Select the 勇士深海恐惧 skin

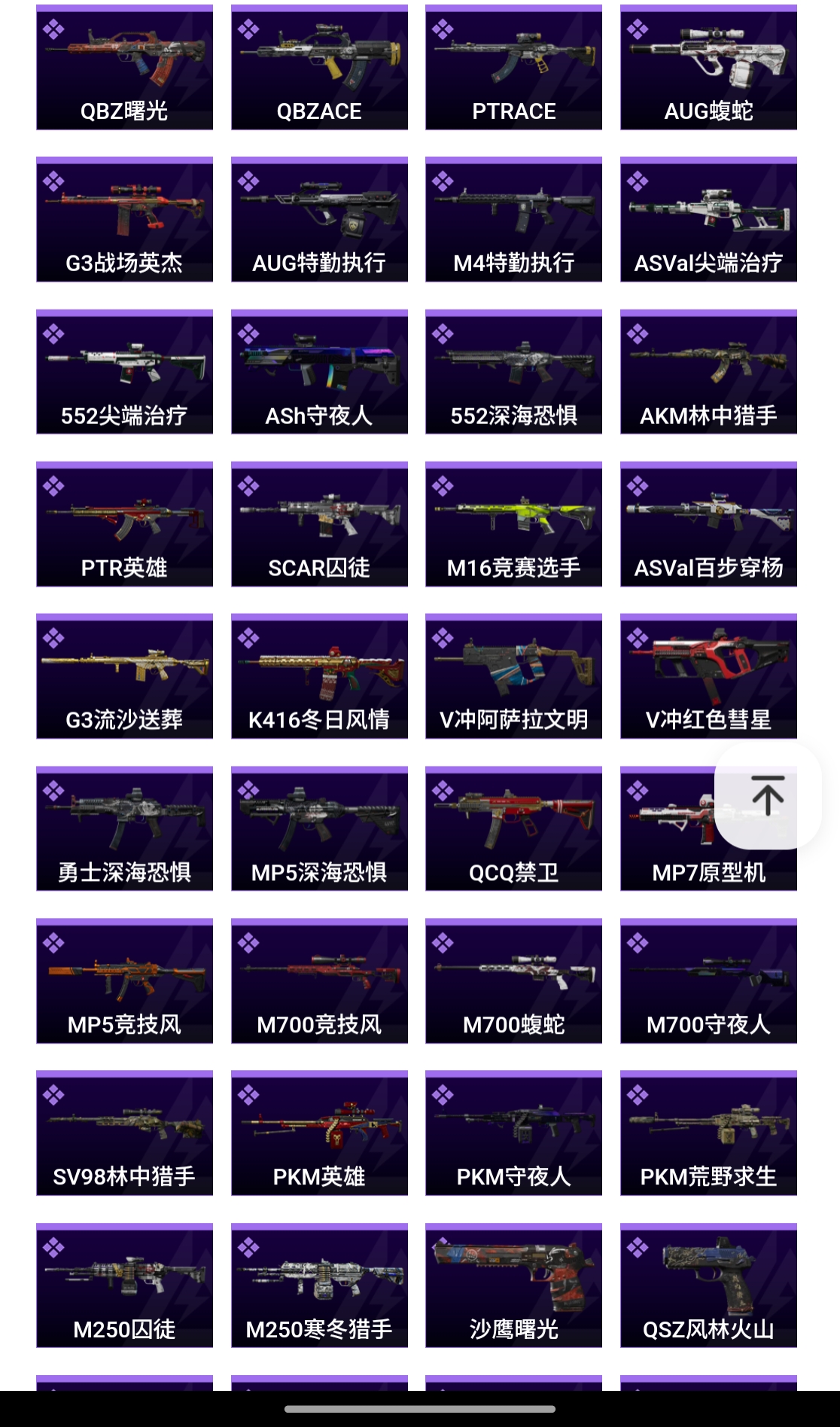click(124, 828)
